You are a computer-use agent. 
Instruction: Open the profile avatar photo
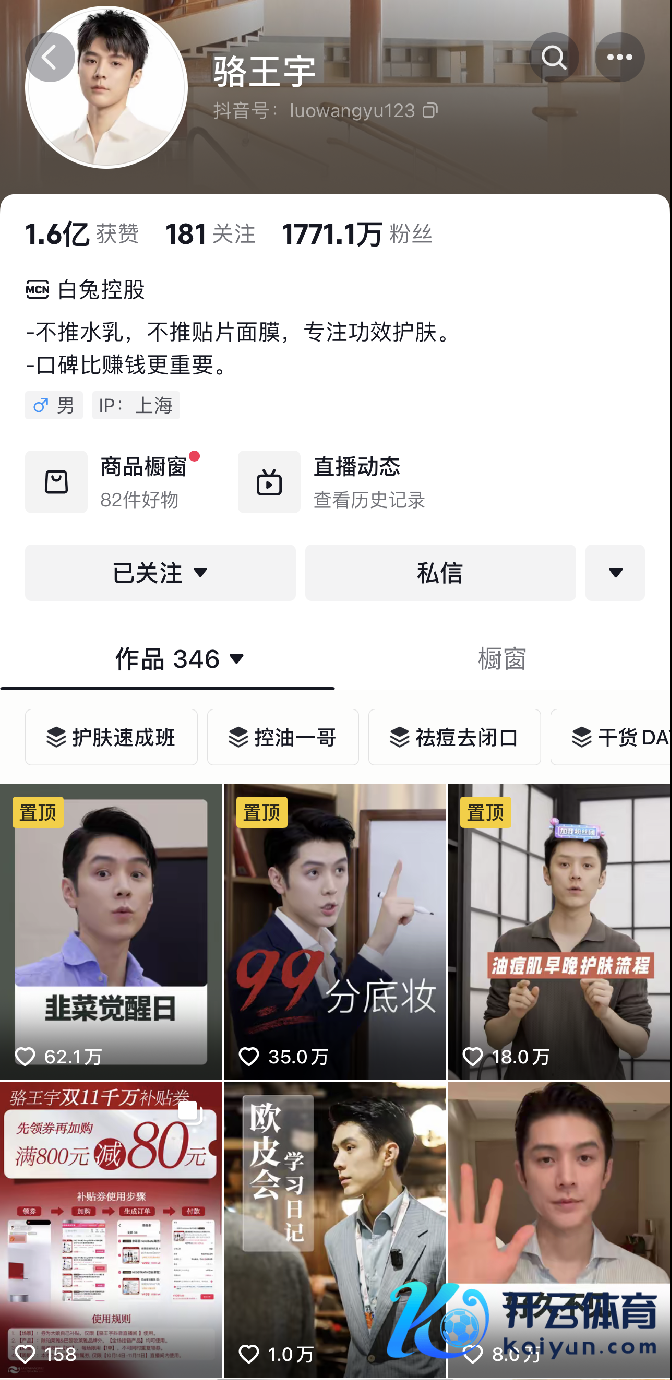(106, 90)
